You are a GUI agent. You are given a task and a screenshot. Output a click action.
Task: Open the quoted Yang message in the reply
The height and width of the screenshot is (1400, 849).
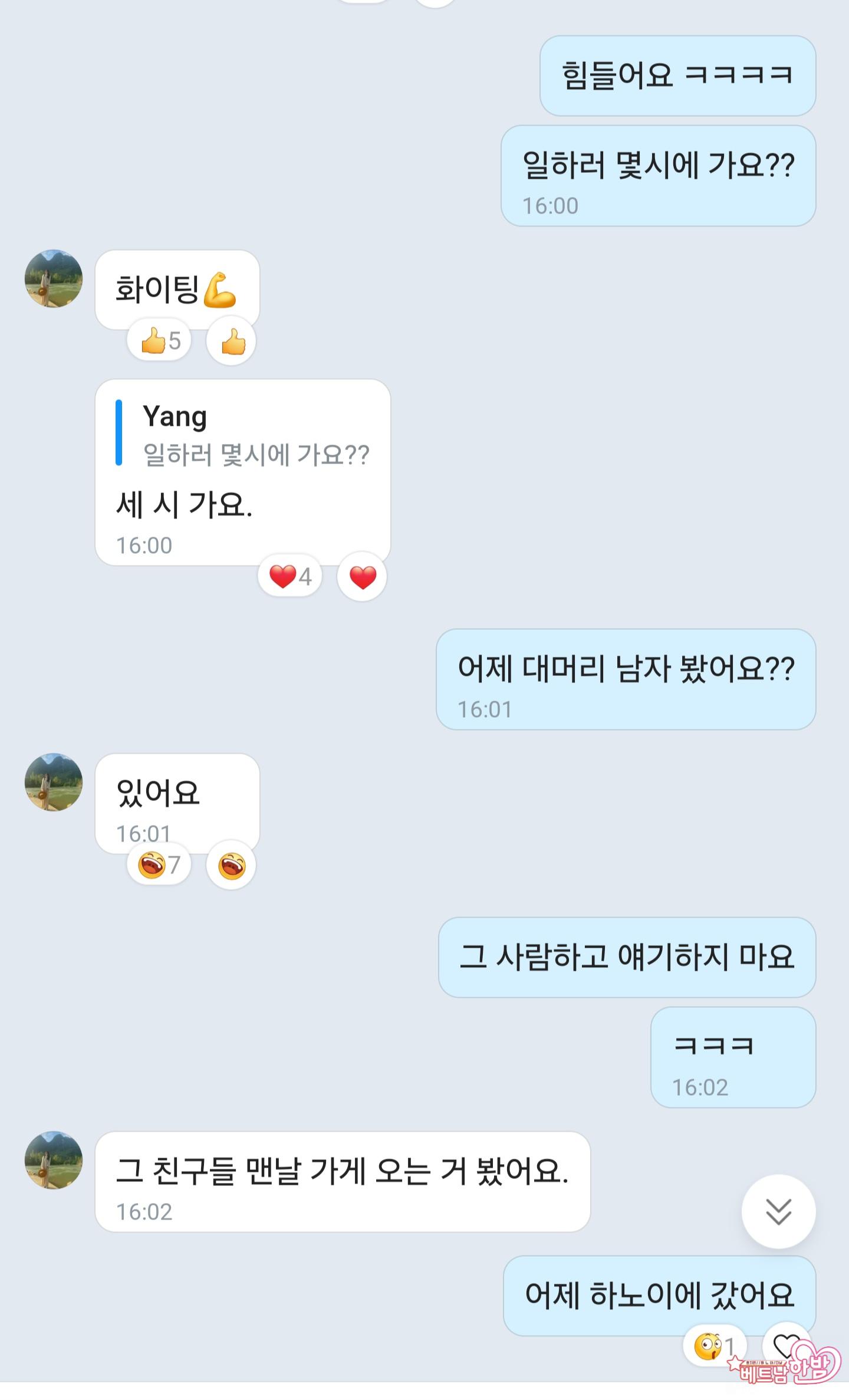[248, 434]
